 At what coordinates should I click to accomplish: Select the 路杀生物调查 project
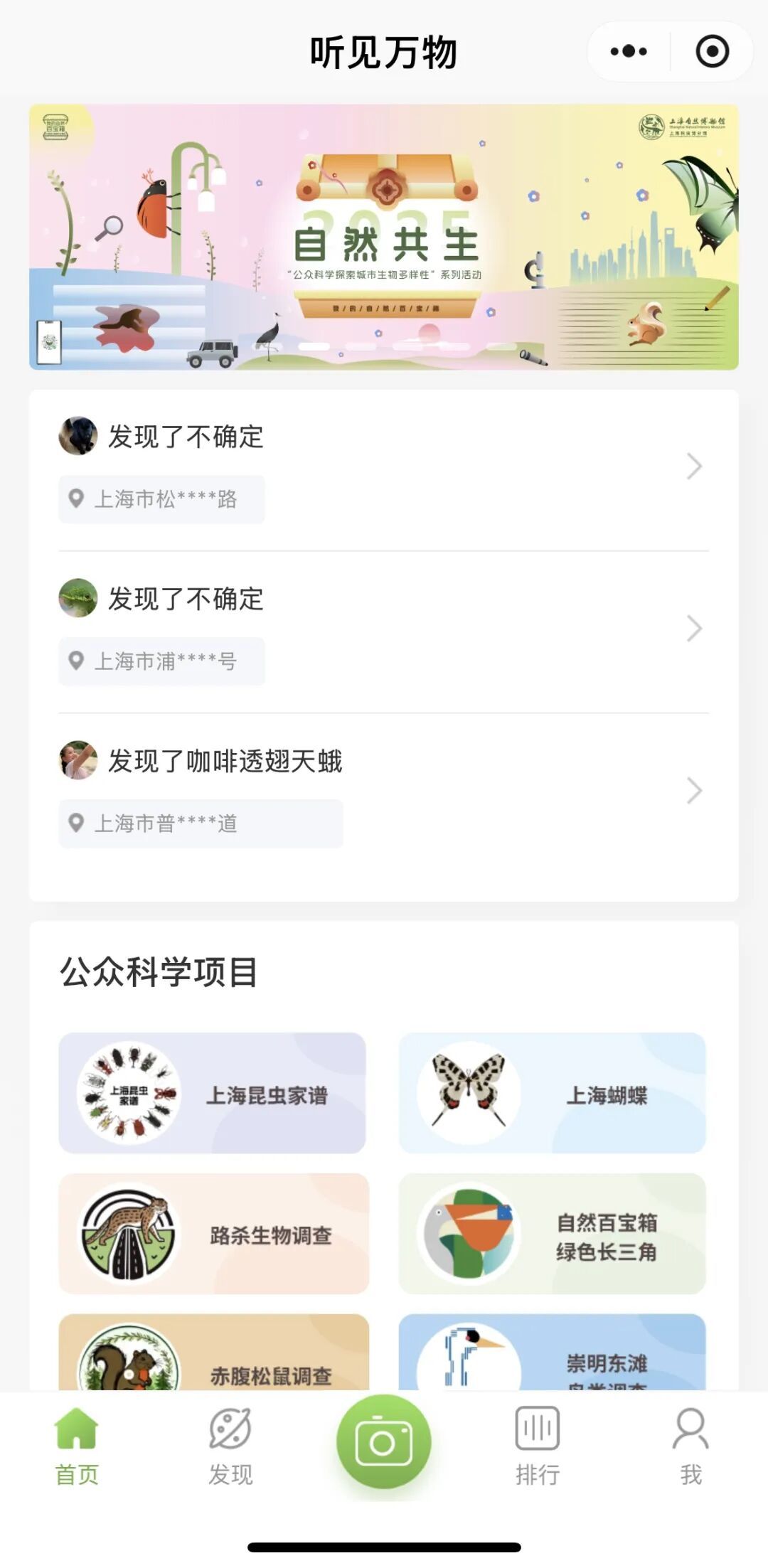[213, 1234]
